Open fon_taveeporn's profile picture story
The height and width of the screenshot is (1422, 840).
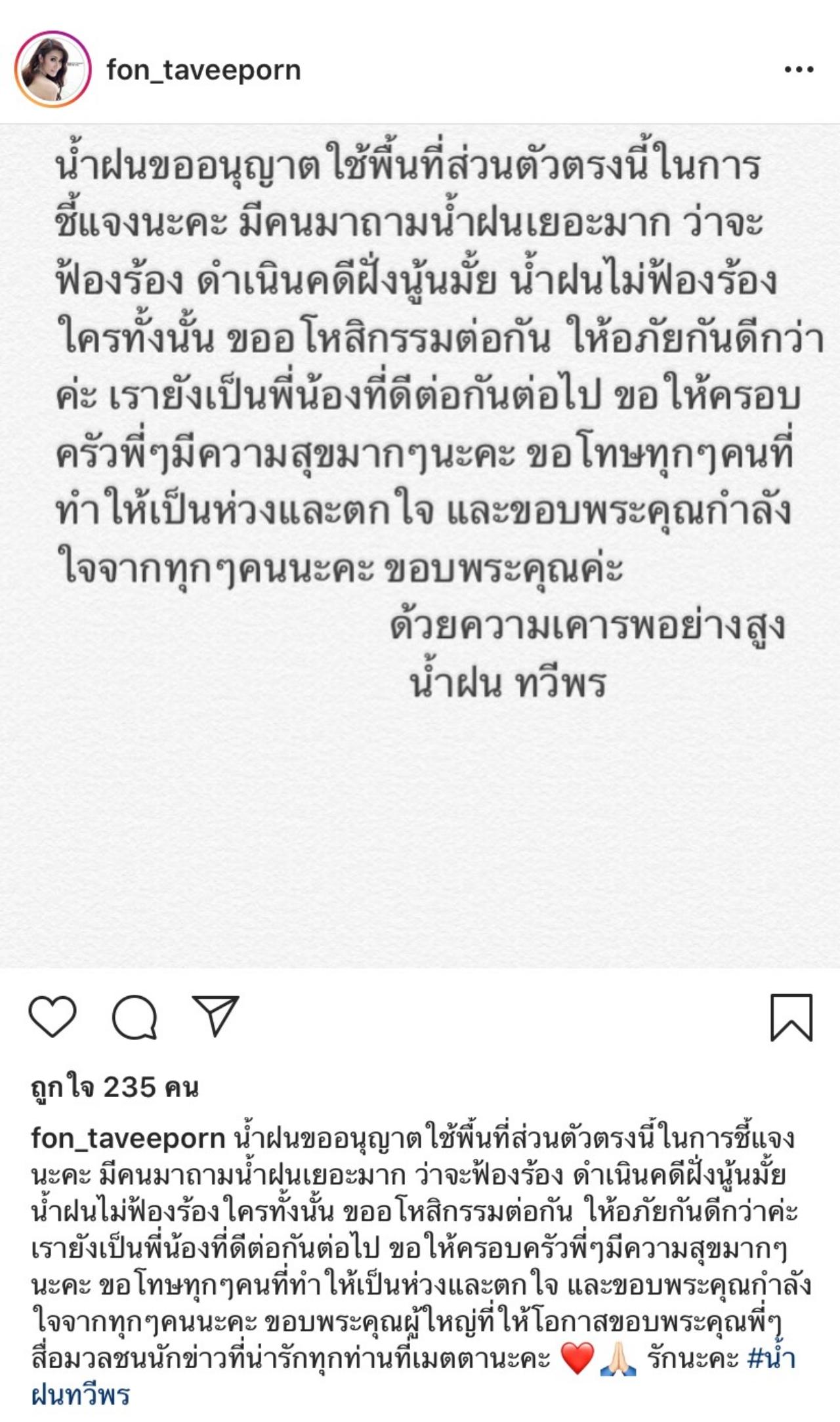52,69
